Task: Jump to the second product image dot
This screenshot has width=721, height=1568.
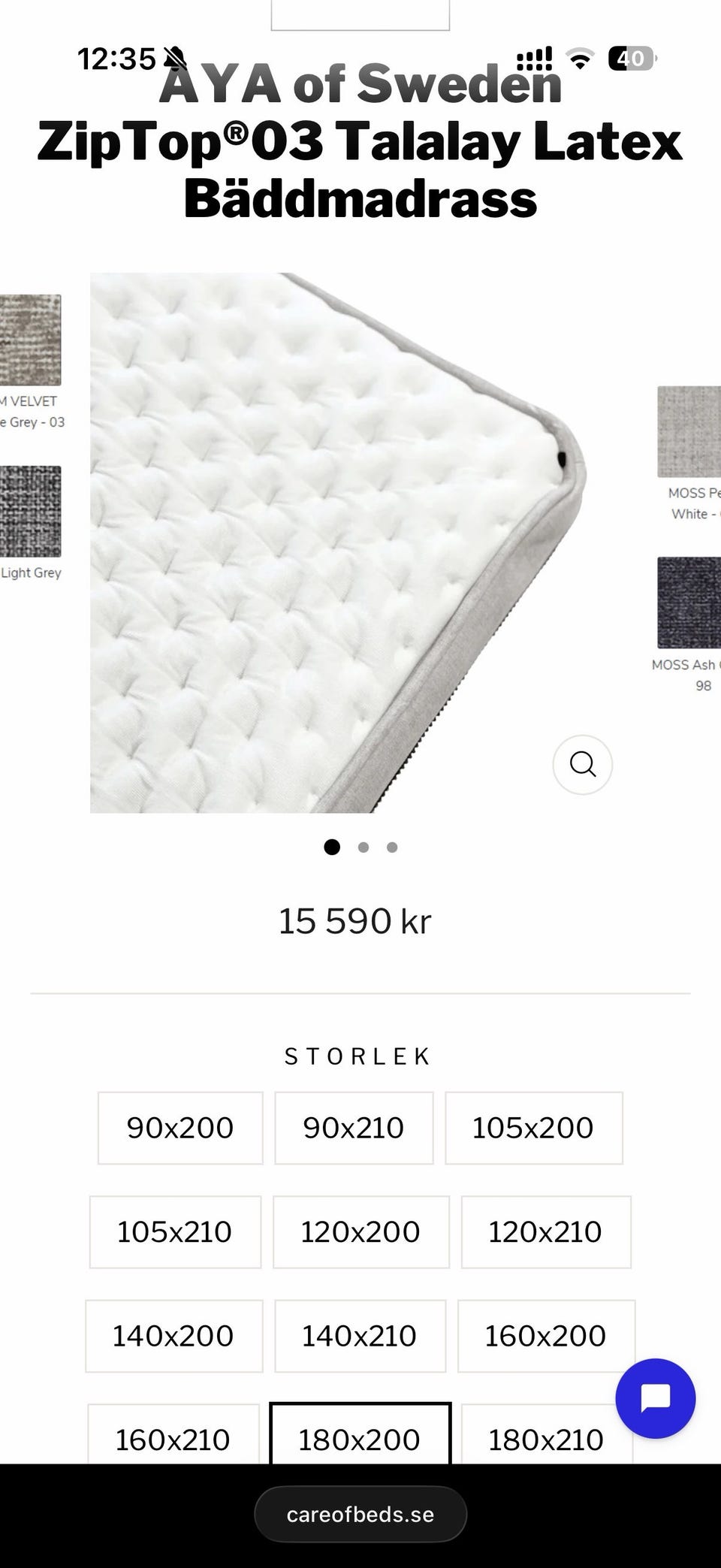Action: tap(364, 847)
